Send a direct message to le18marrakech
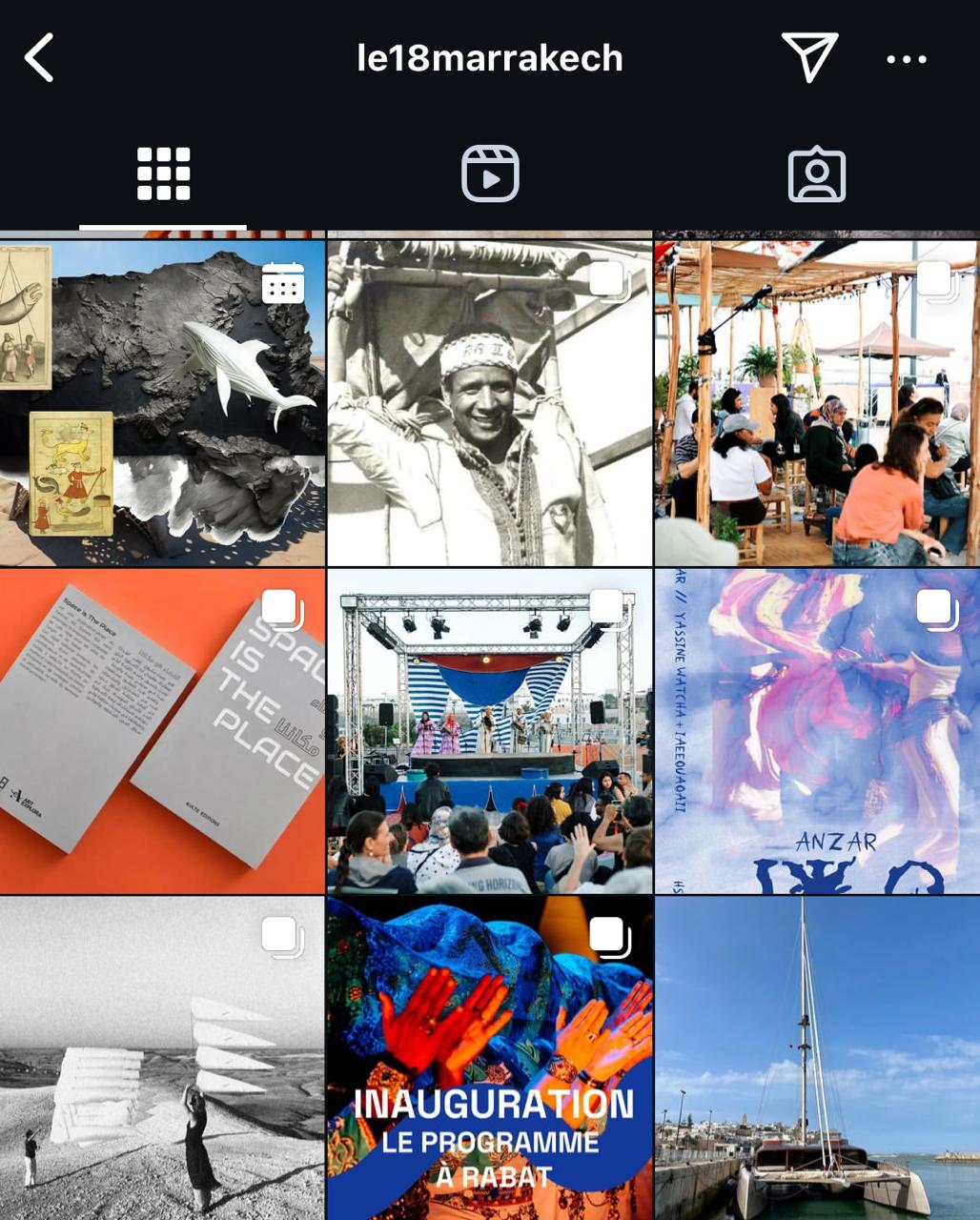The height and width of the screenshot is (1220, 980). (808, 57)
